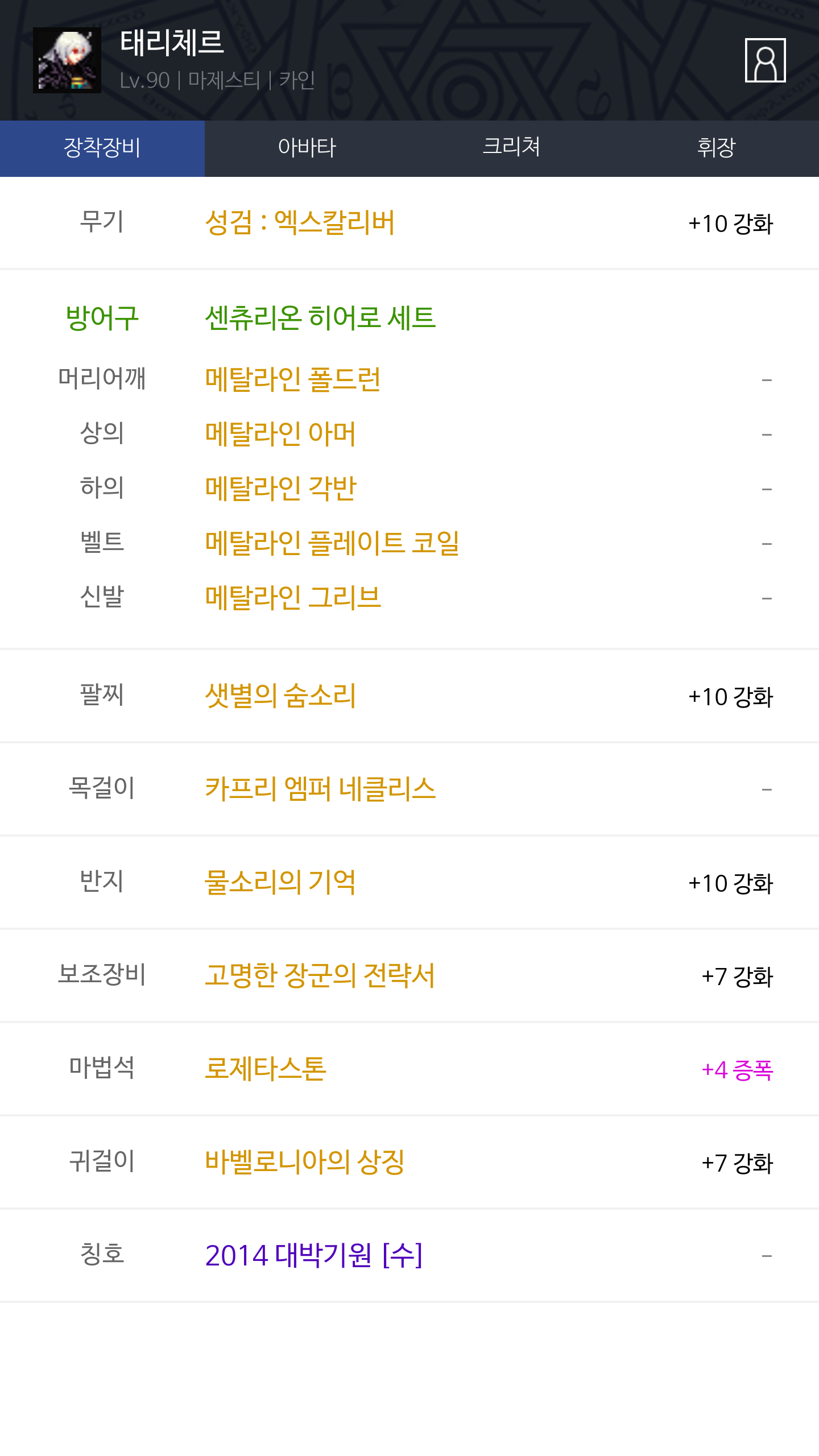Open weapon 성검 : 엑스칼리버 details
Image resolution: width=819 pixels, height=1456 pixels.
pyautogui.click(x=300, y=222)
